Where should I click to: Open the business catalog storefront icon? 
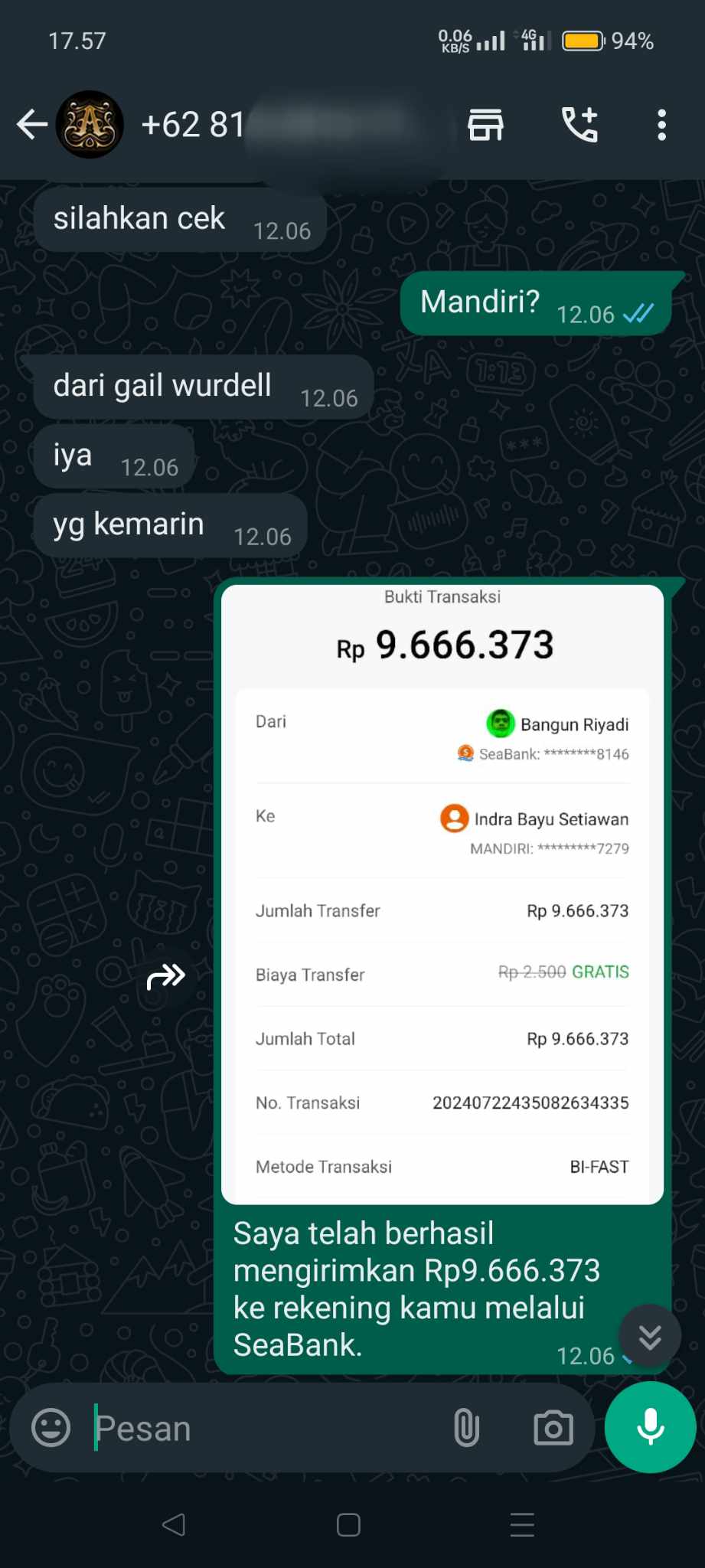pos(485,125)
